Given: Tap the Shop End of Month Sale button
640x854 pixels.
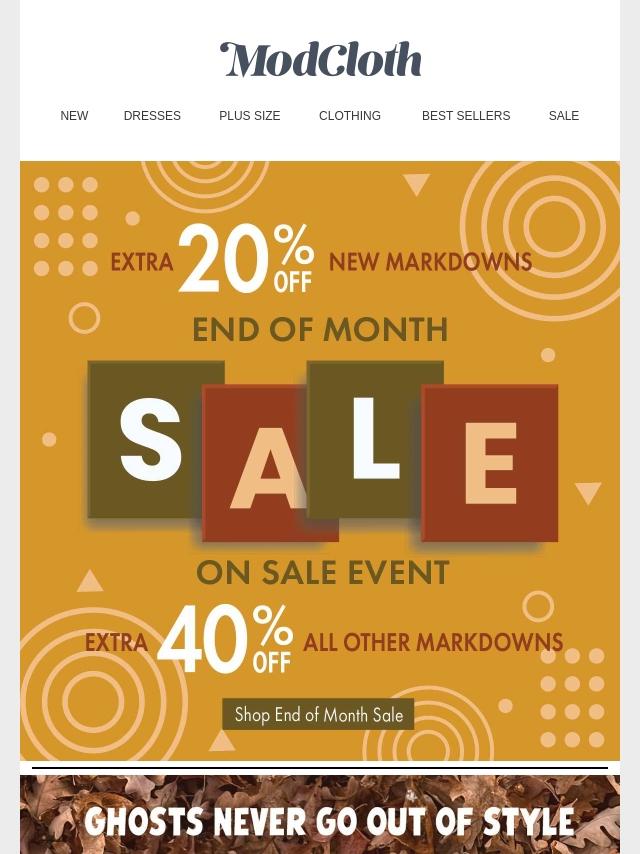Looking at the screenshot, I should [x=318, y=714].
